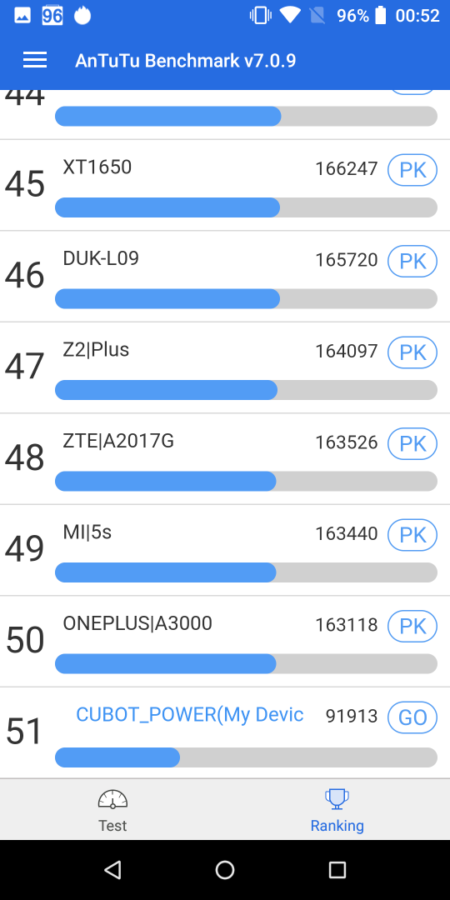Tap PK button for XT1650
450x900 pixels.
(412, 170)
